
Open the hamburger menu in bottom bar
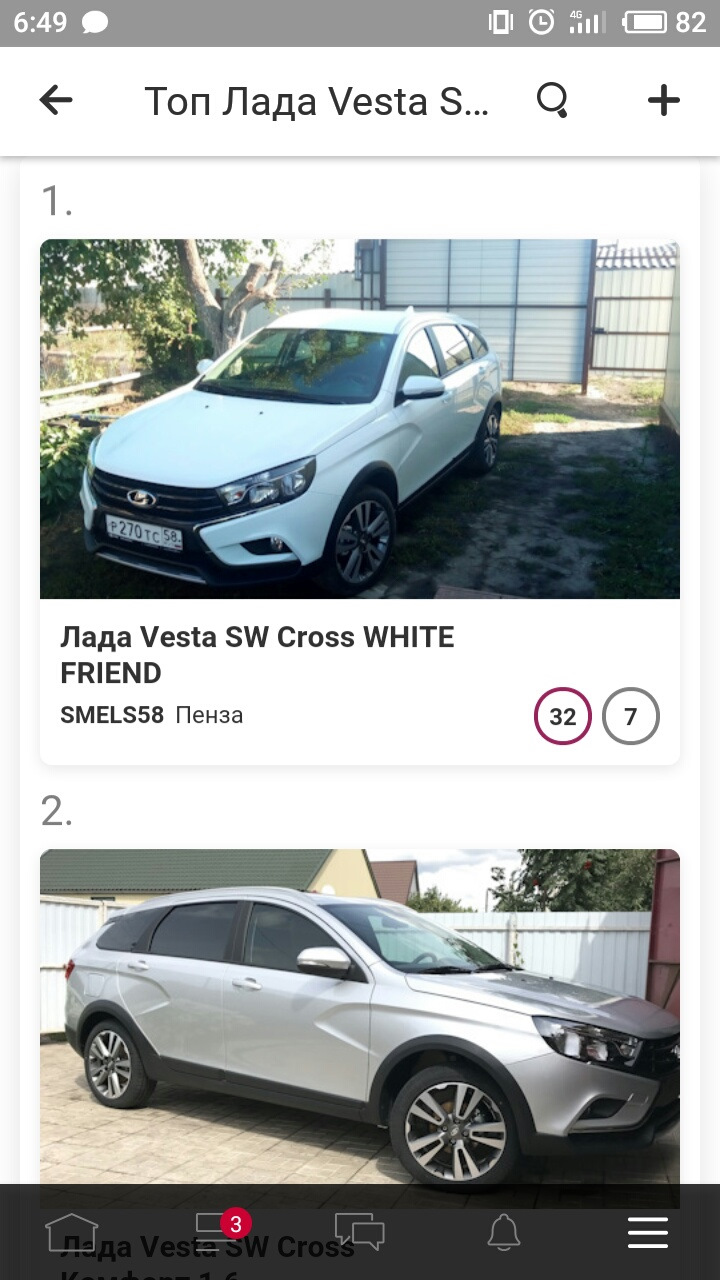pos(648,1233)
